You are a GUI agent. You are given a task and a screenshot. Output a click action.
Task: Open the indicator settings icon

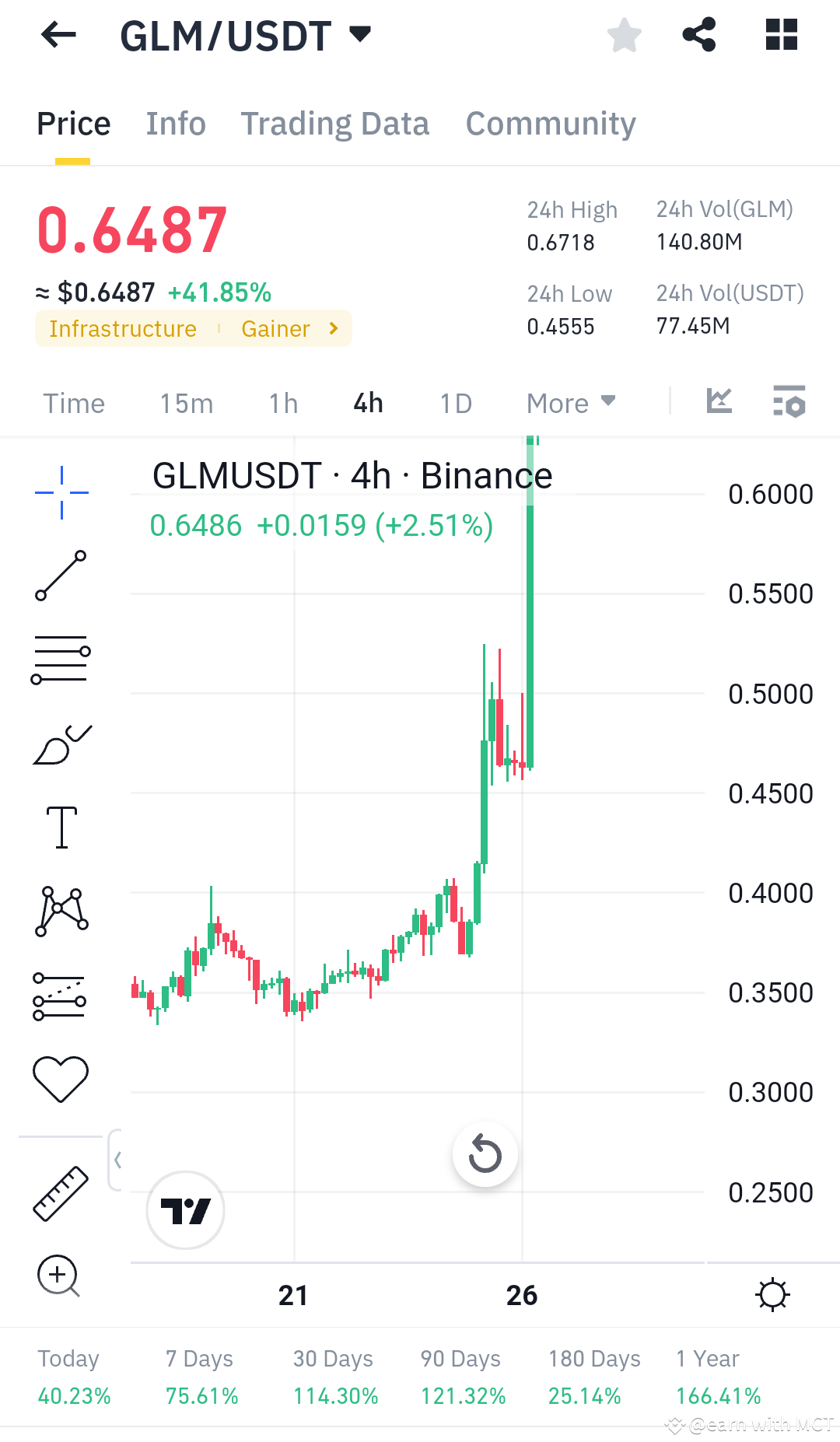pyautogui.click(x=788, y=401)
